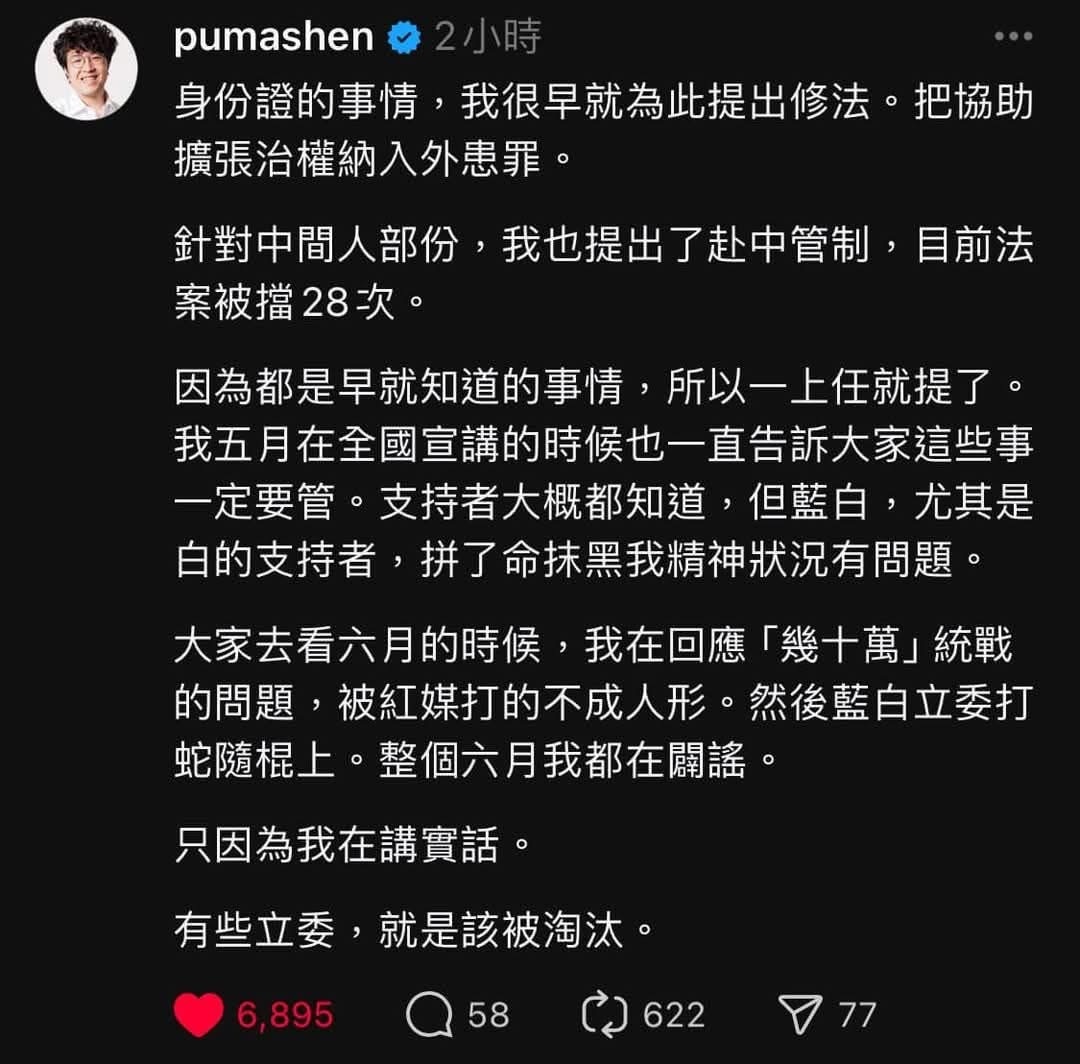
Task: Open the post's three-dot overflow menu
Action: point(1013,38)
